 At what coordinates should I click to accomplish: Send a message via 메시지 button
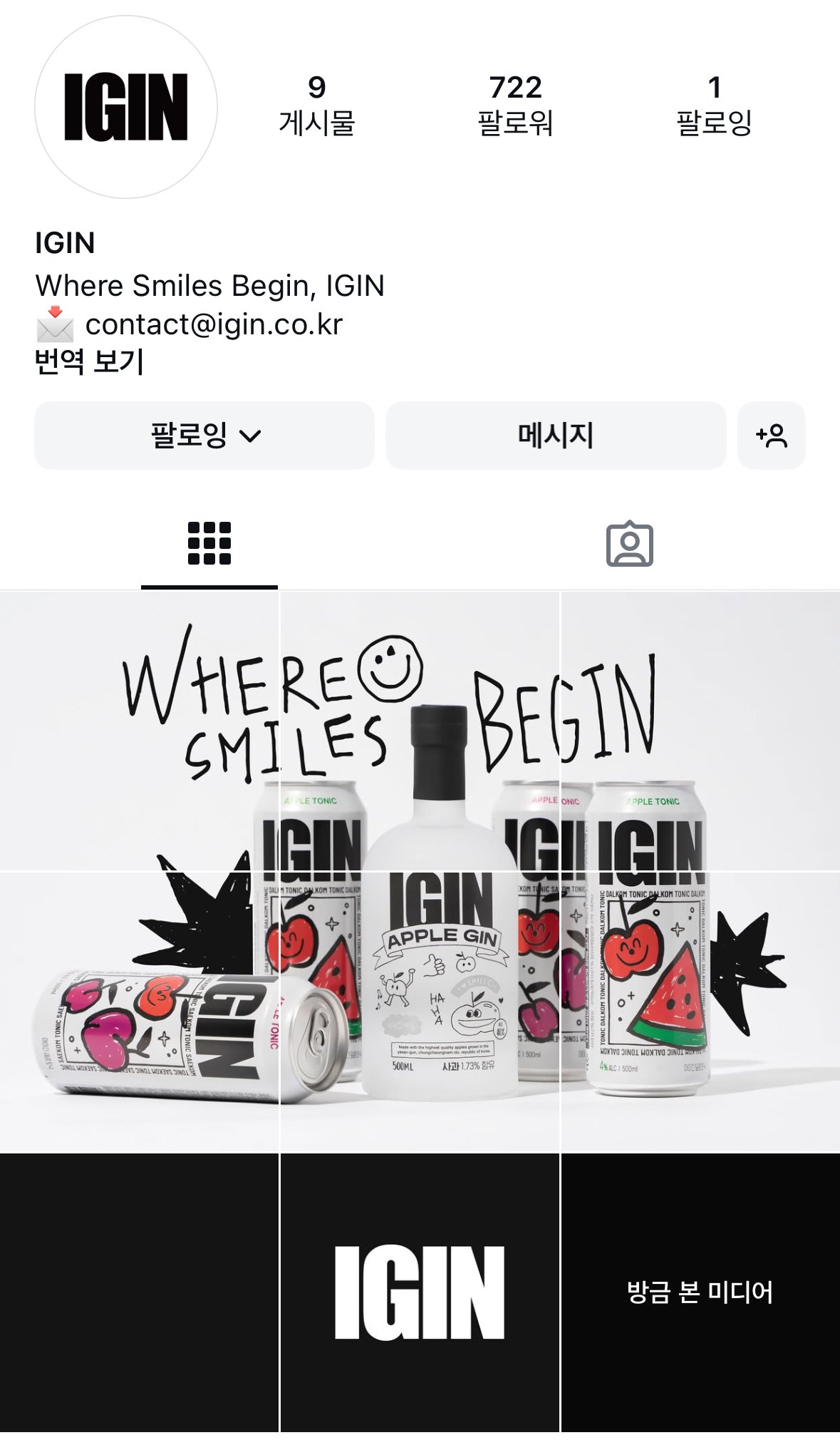pyautogui.click(x=556, y=436)
